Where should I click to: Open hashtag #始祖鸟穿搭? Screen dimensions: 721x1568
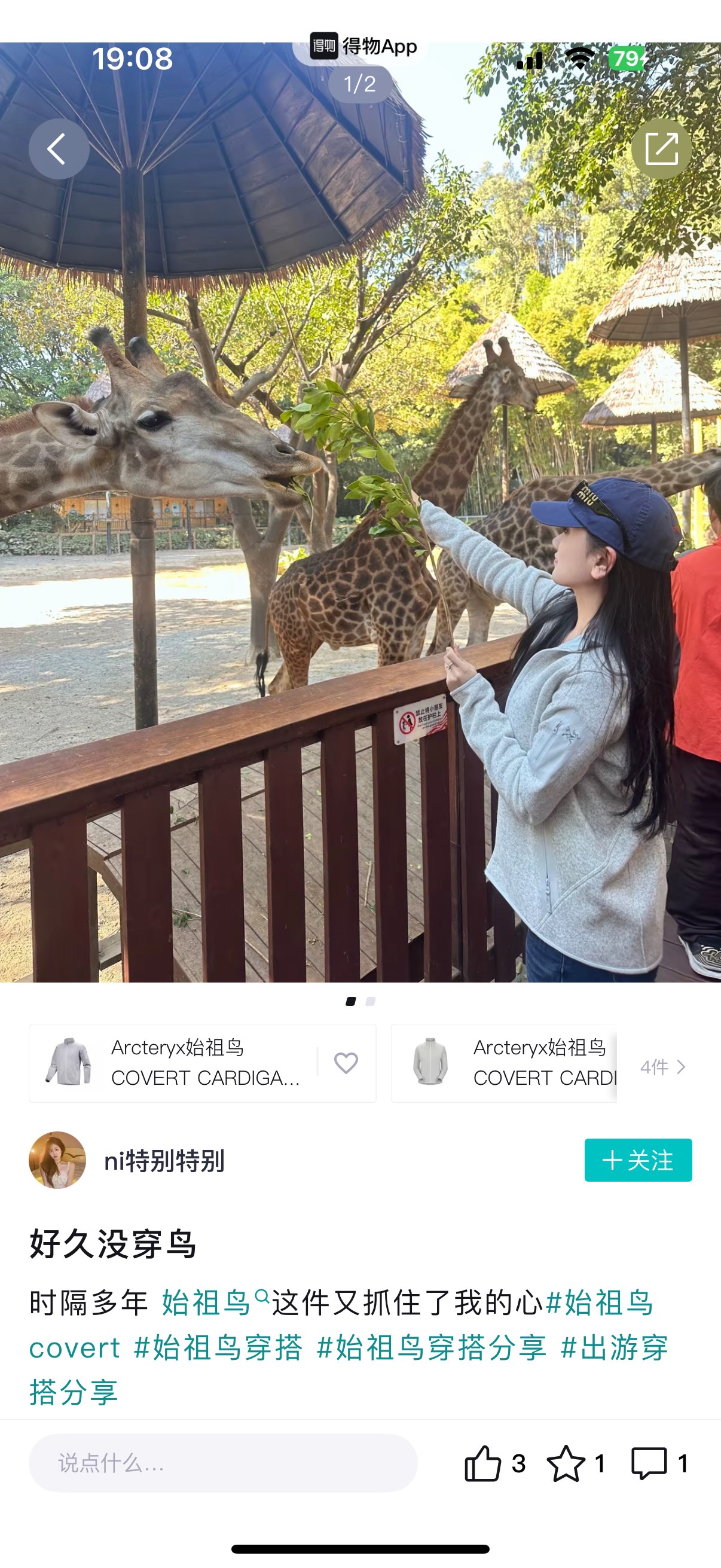click(218, 1348)
